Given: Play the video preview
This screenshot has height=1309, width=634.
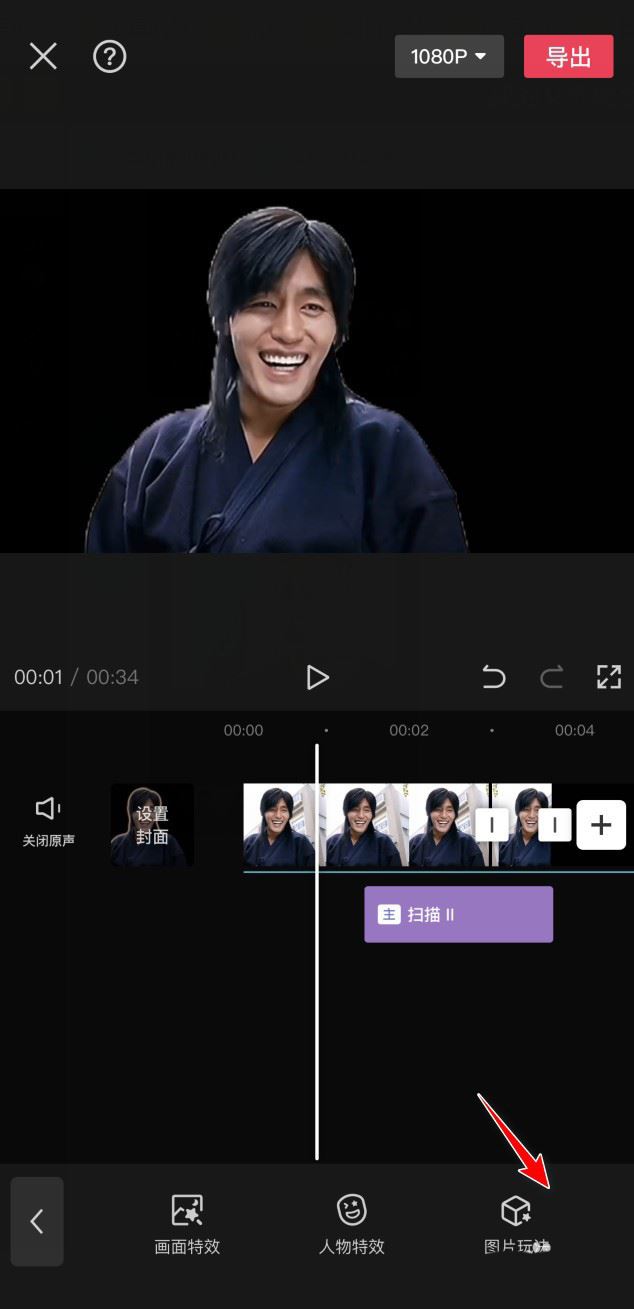Looking at the screenshot, I should (x=317, y=677).
